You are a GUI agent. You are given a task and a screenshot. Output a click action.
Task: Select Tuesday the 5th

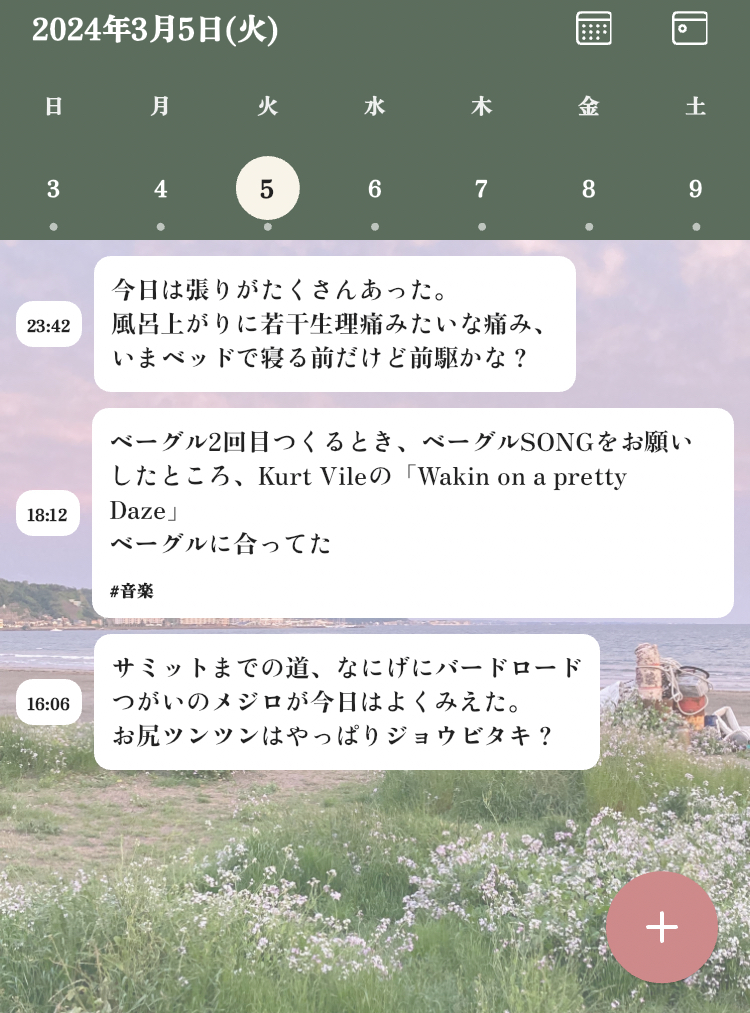(267, 188)
